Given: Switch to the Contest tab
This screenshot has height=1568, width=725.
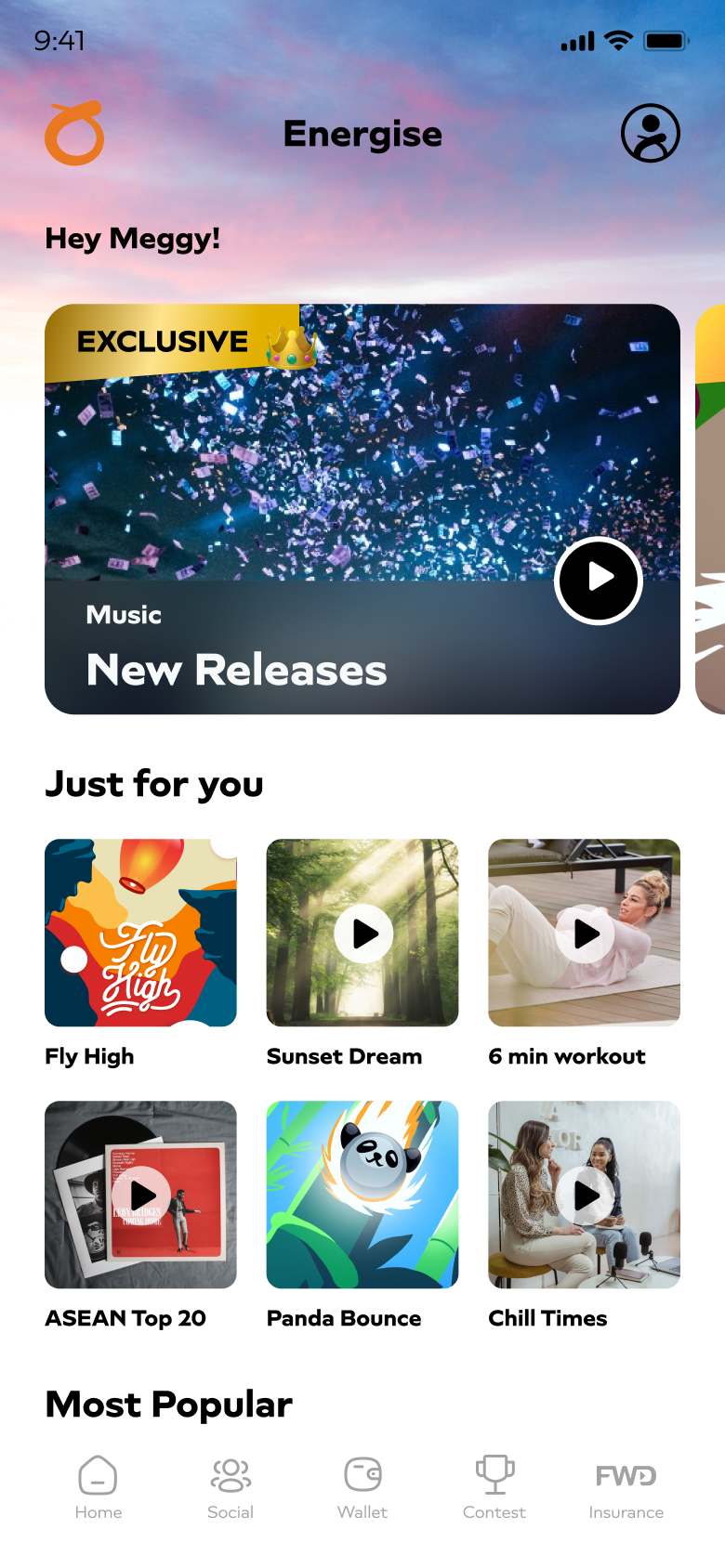Looking at the screenshot, I should pos(494,1487).
